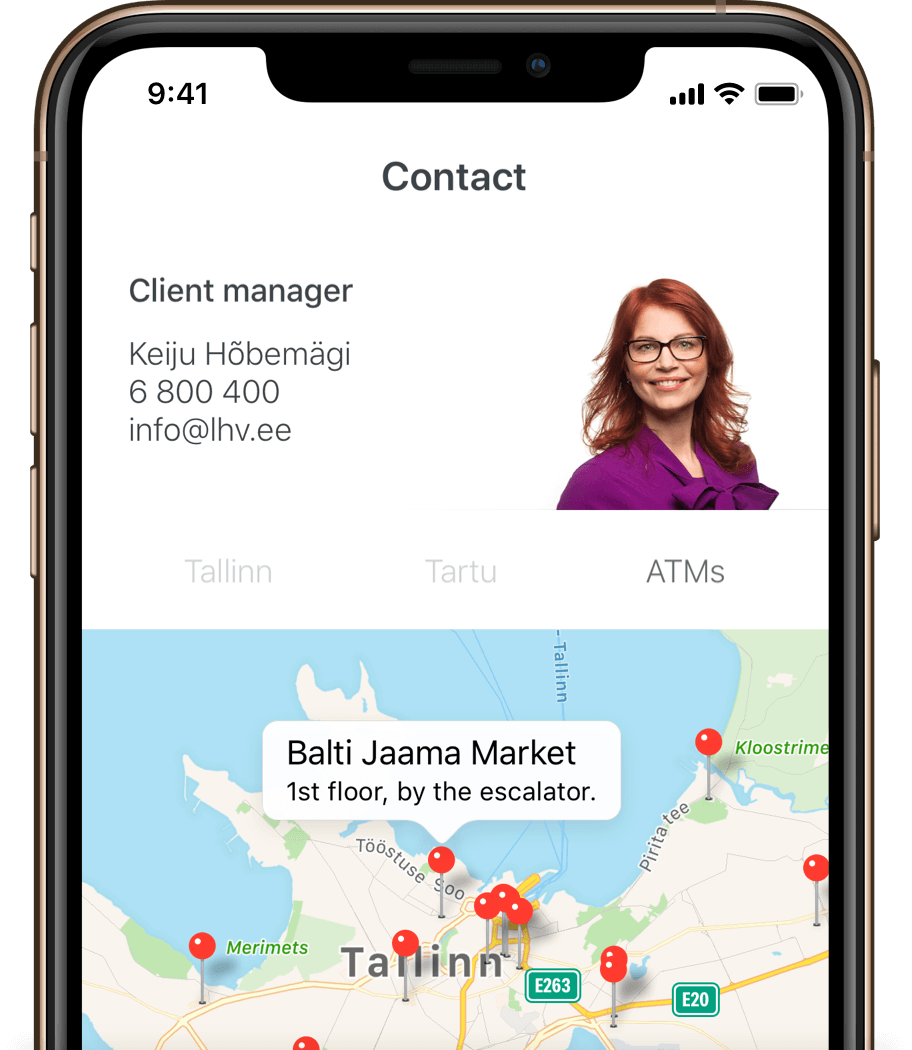Email info@lhv.ee
Screen dimensions: 912x1050
tap(210, 430)
